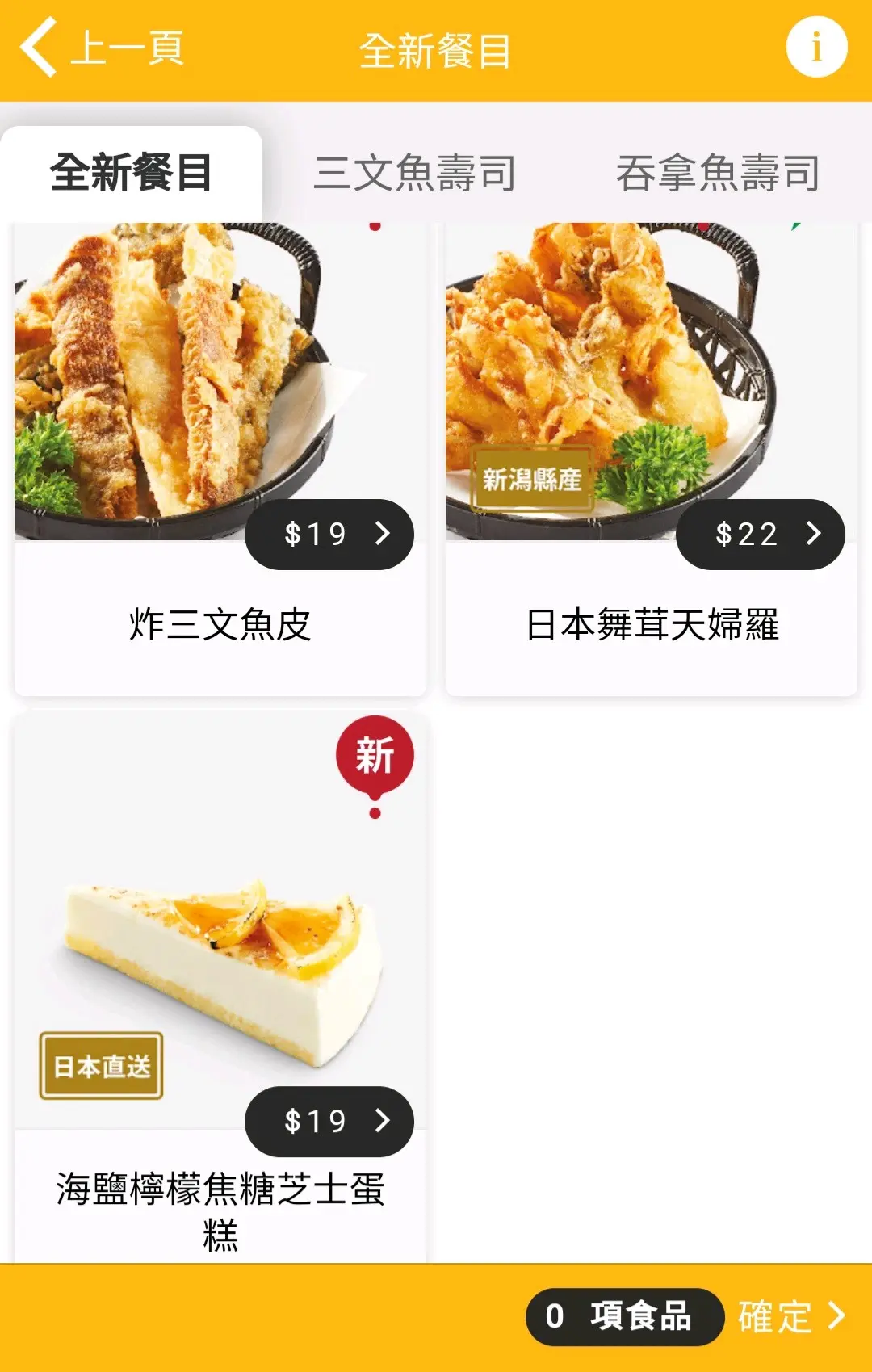Image resolution: width=872 pixels, height=1372 pixels.
Task: Confirm the order with 確定
Action: click(x=791, y=1317)
